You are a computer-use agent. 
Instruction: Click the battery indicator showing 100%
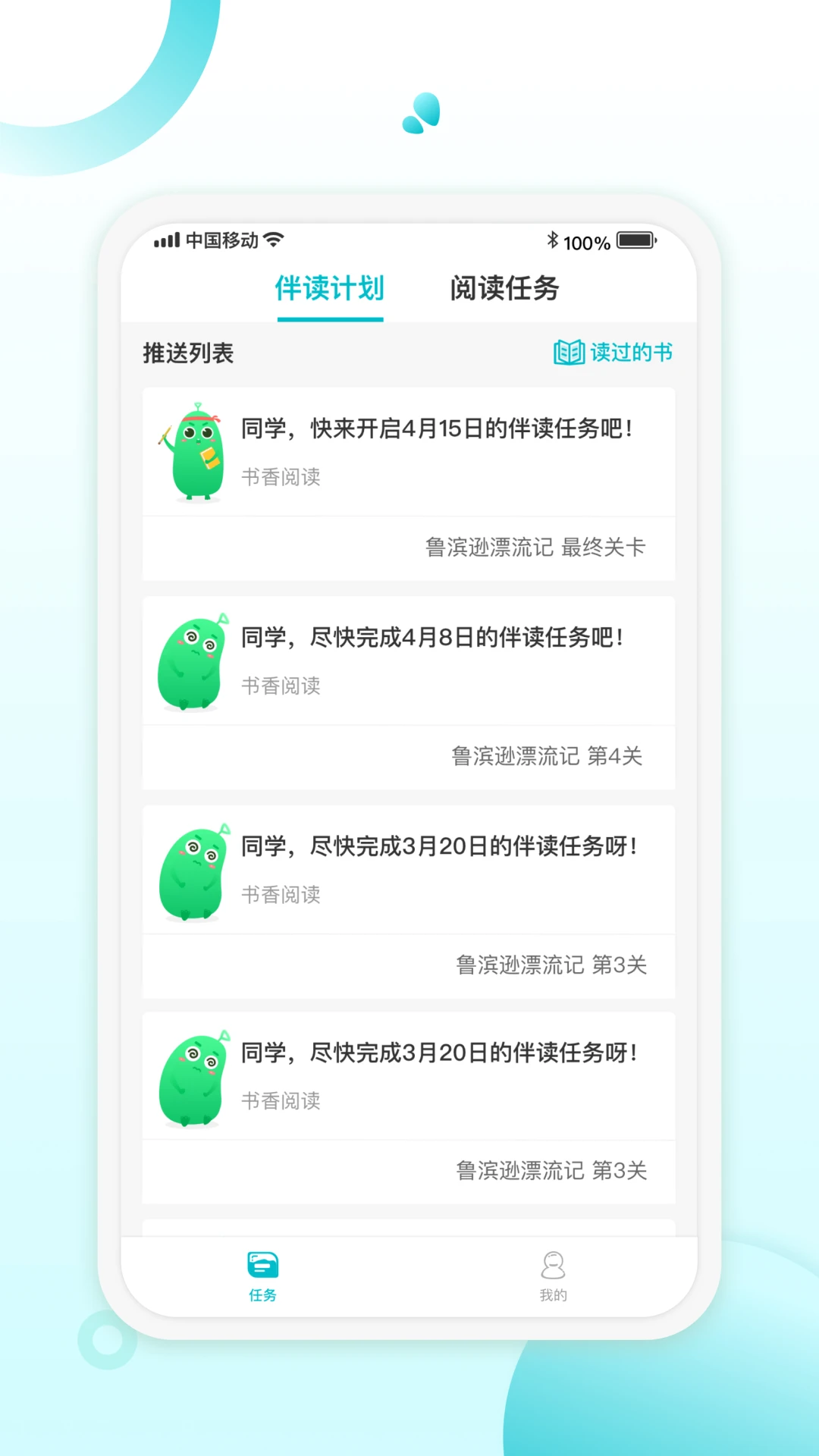click(635, 240)
